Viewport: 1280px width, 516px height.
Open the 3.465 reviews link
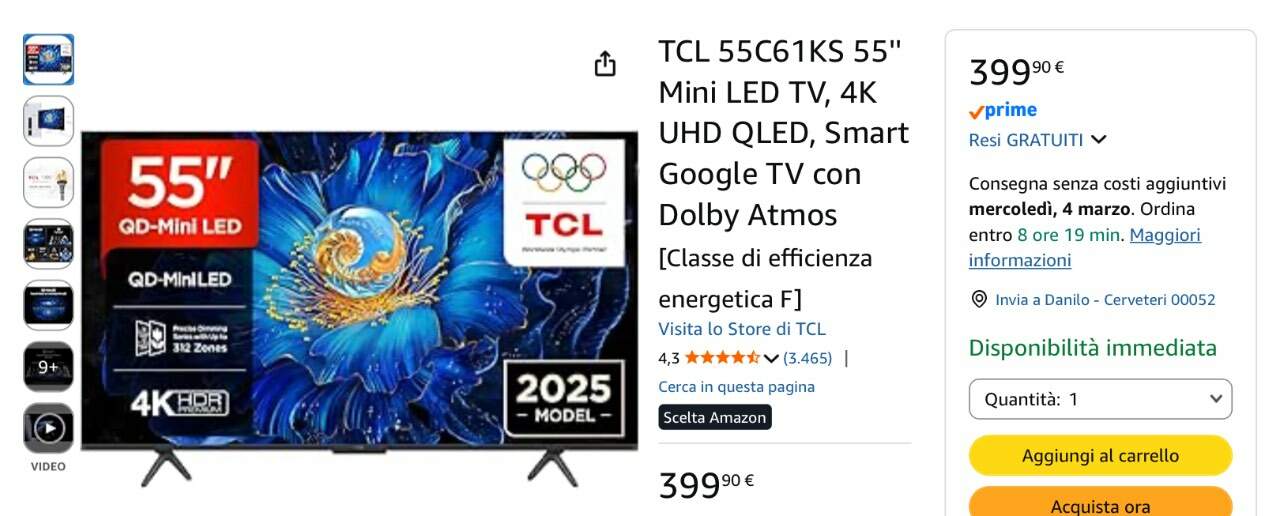[807, 358]
